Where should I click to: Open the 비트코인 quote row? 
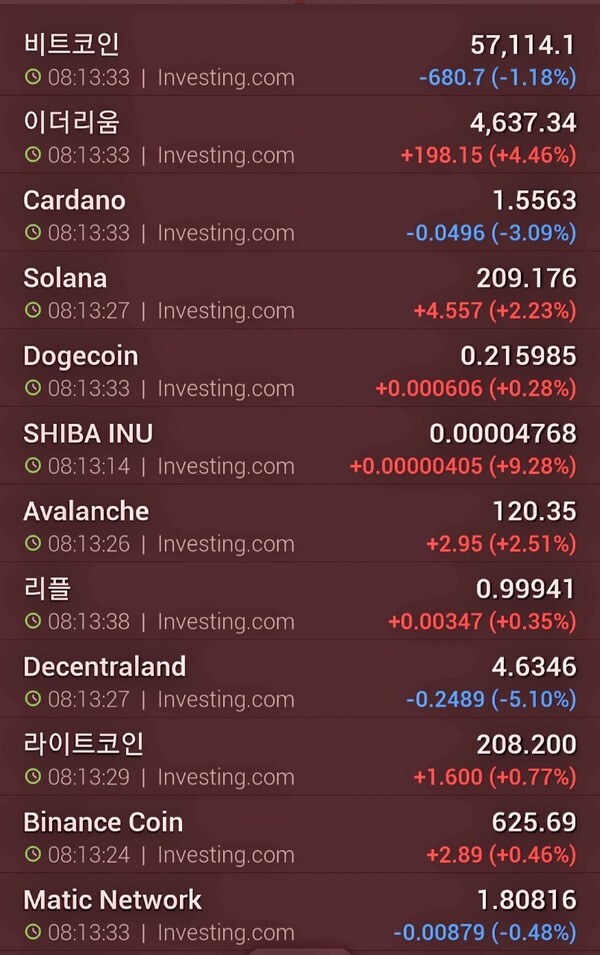click(300, 59)
